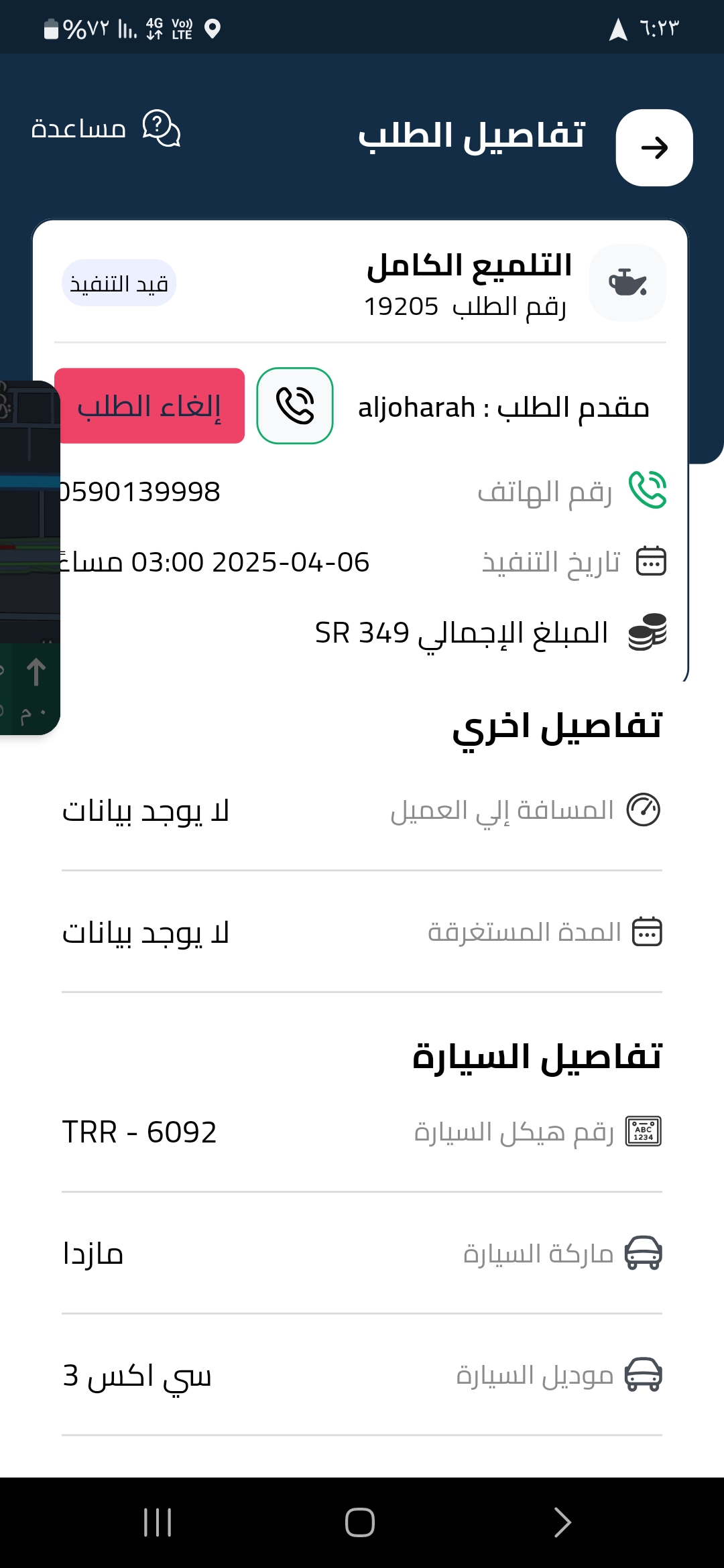Cancel the order with إلغاء الطلب
724x1568 pixels.
(149, 405)
